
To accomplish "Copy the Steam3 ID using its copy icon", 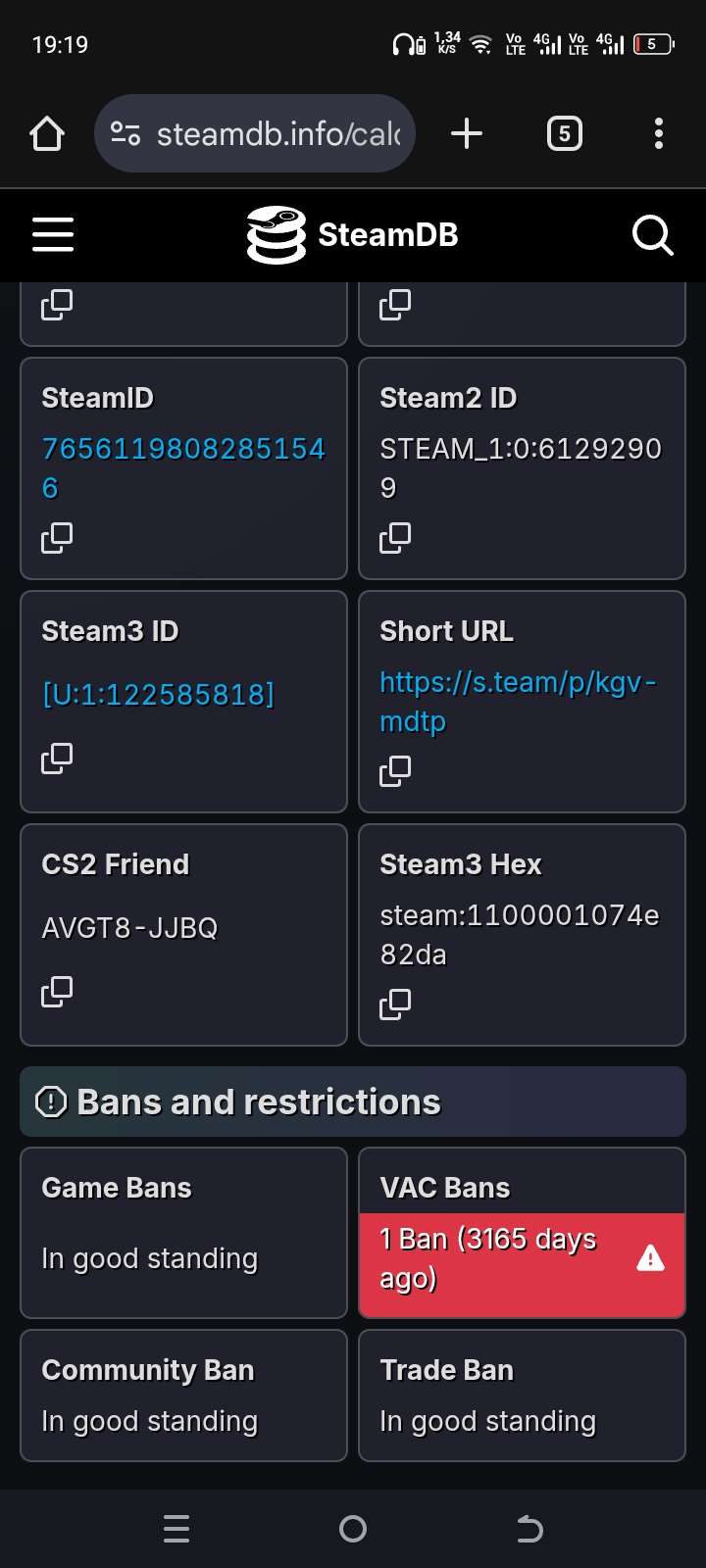I will (58, 758).
